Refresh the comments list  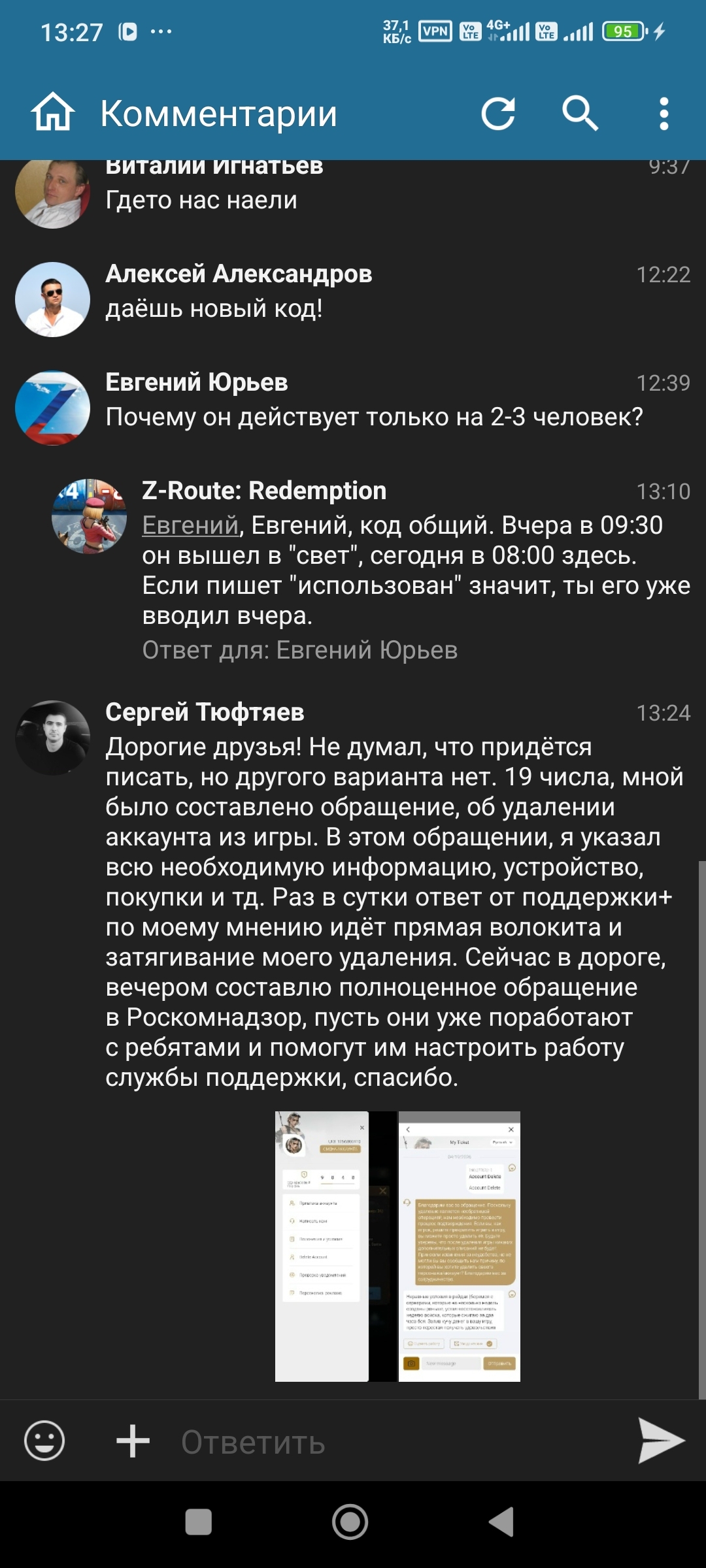(498, 114)
